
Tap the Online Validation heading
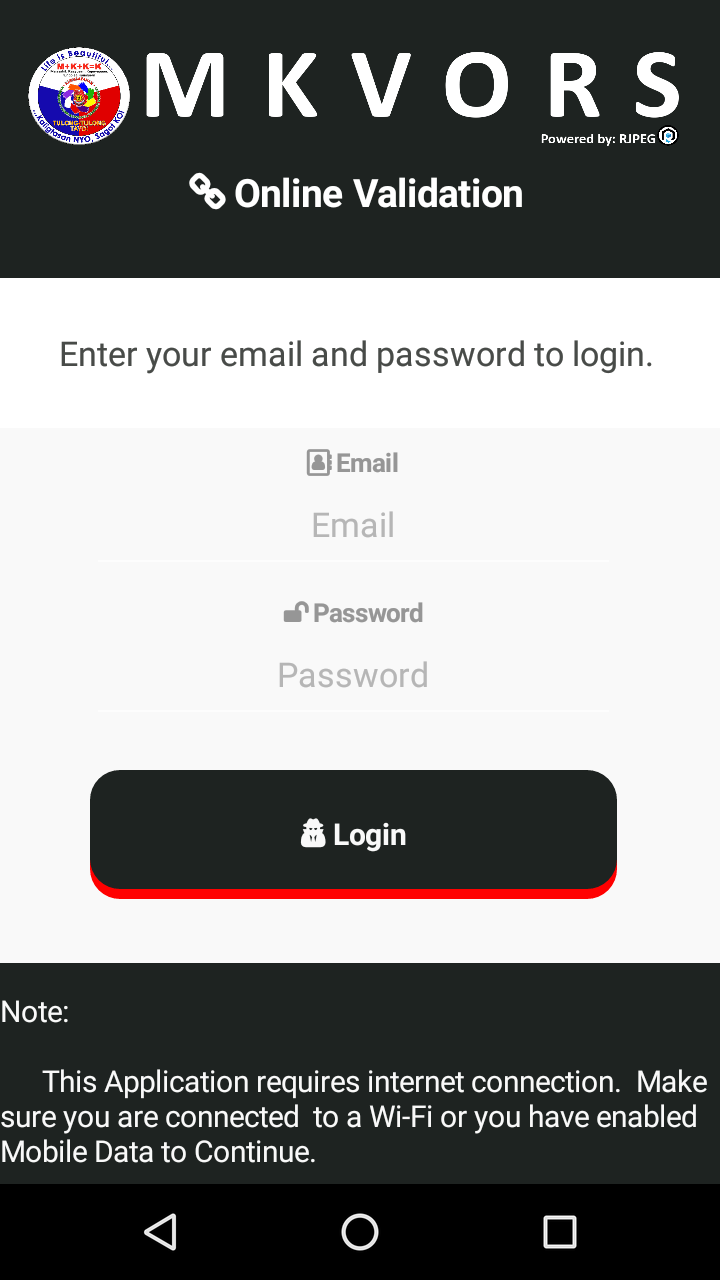[x=378, y=192]
